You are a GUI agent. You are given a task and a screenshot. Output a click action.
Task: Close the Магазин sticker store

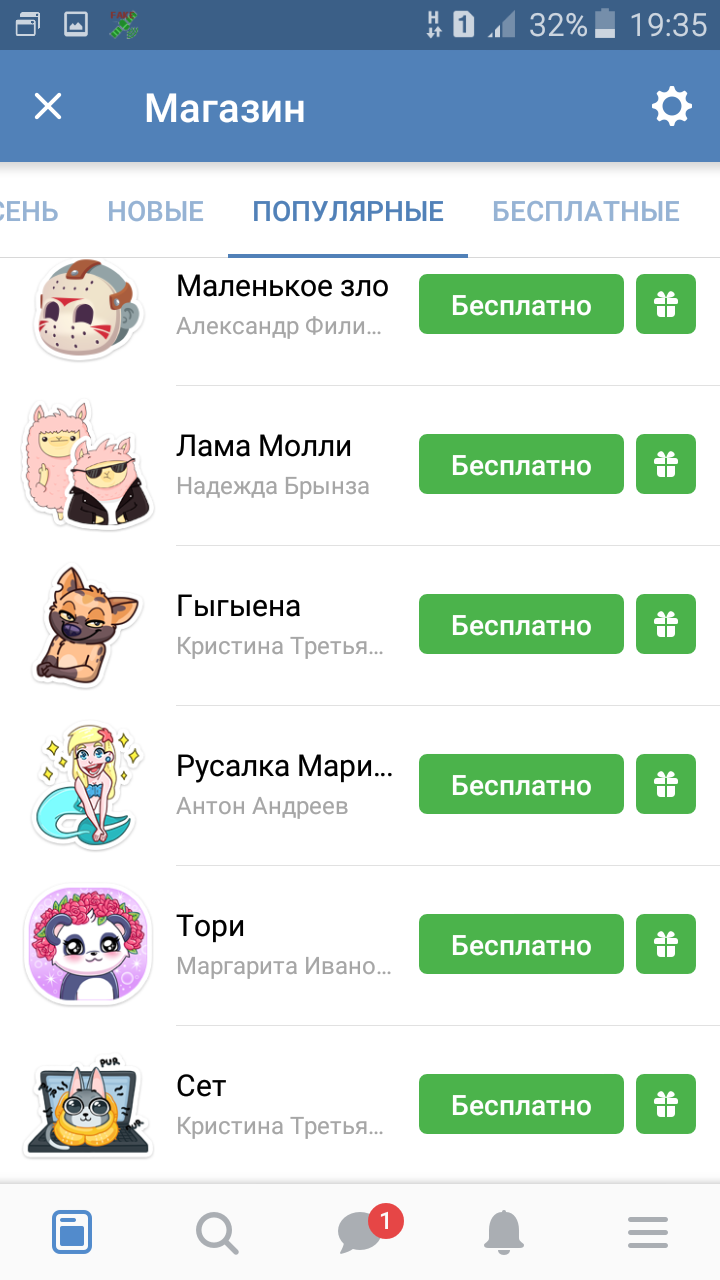(x=48, y=107)
